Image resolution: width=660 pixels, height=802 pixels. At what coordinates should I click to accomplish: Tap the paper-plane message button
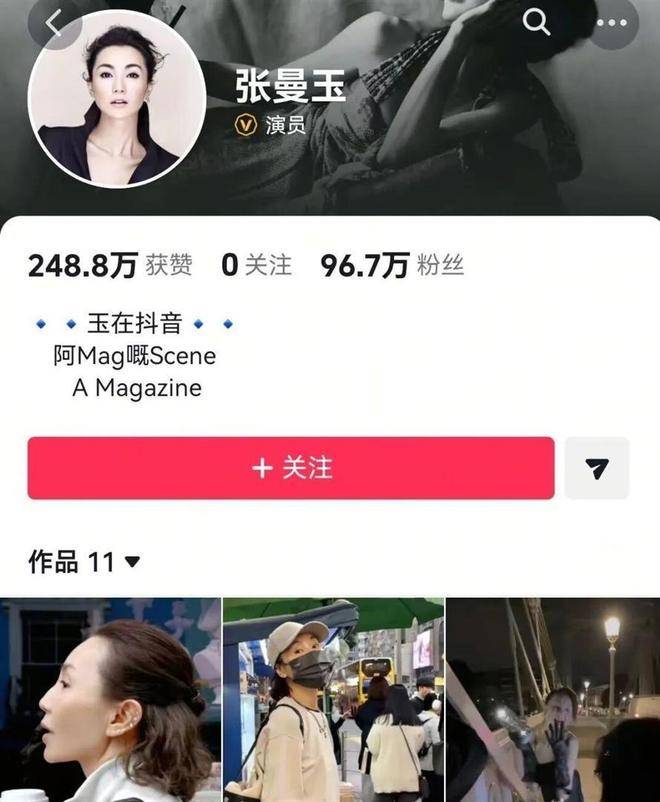pos(597,468)
